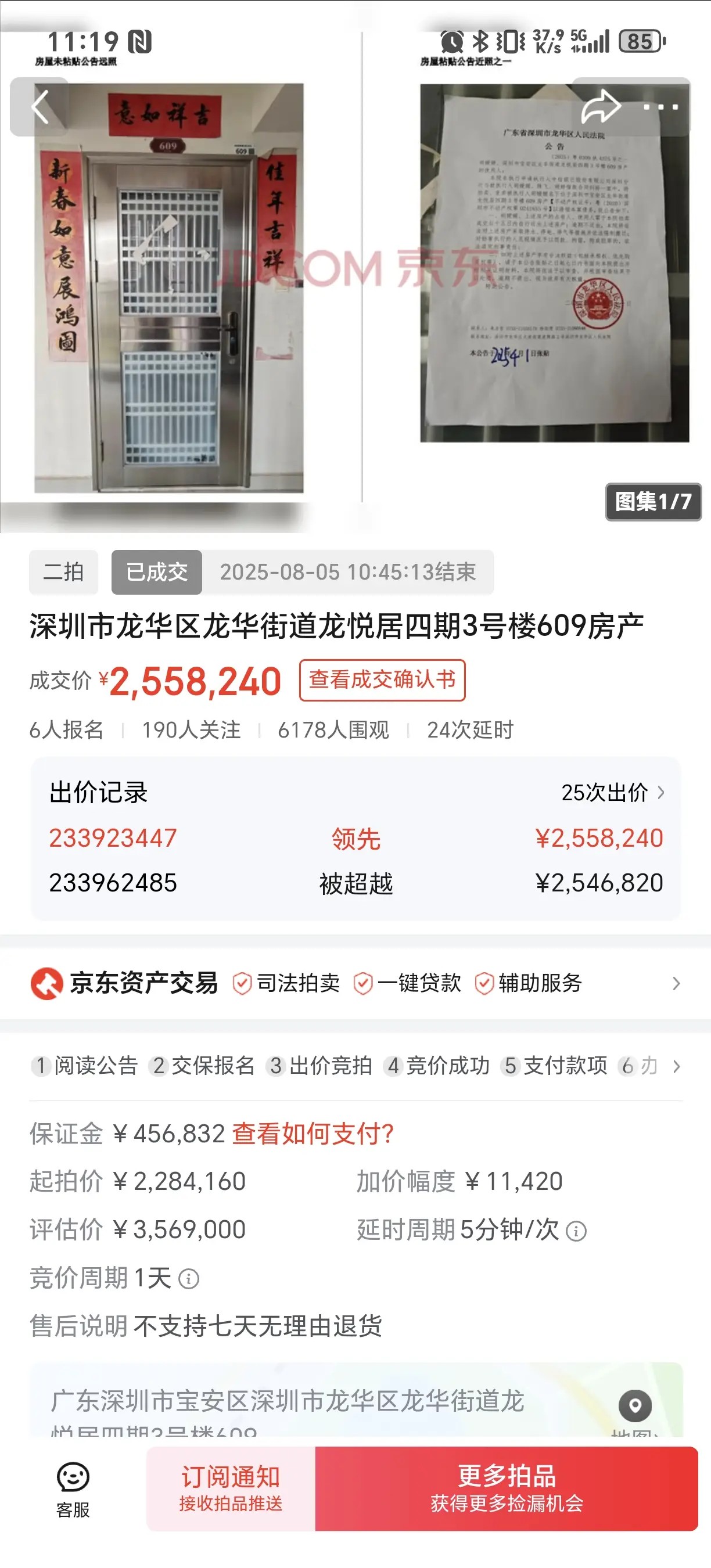Open the map location pin
Image resolution: width=711 pixels, height=1568 pixels.
(x=635, y=1405)
